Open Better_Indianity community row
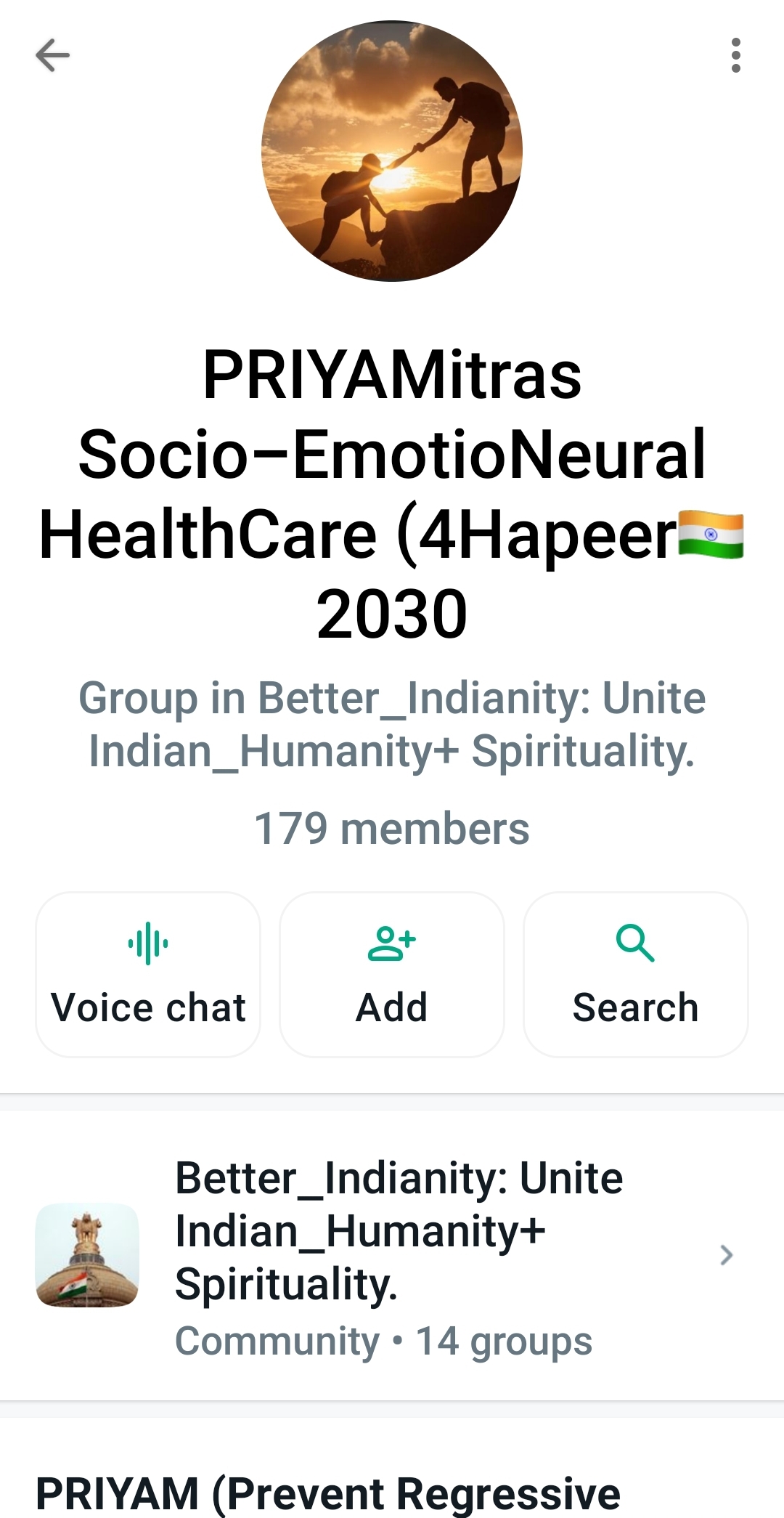The width and height of the screenshot is (784, 1518). pyautogui.click(x=392, y=1255)
